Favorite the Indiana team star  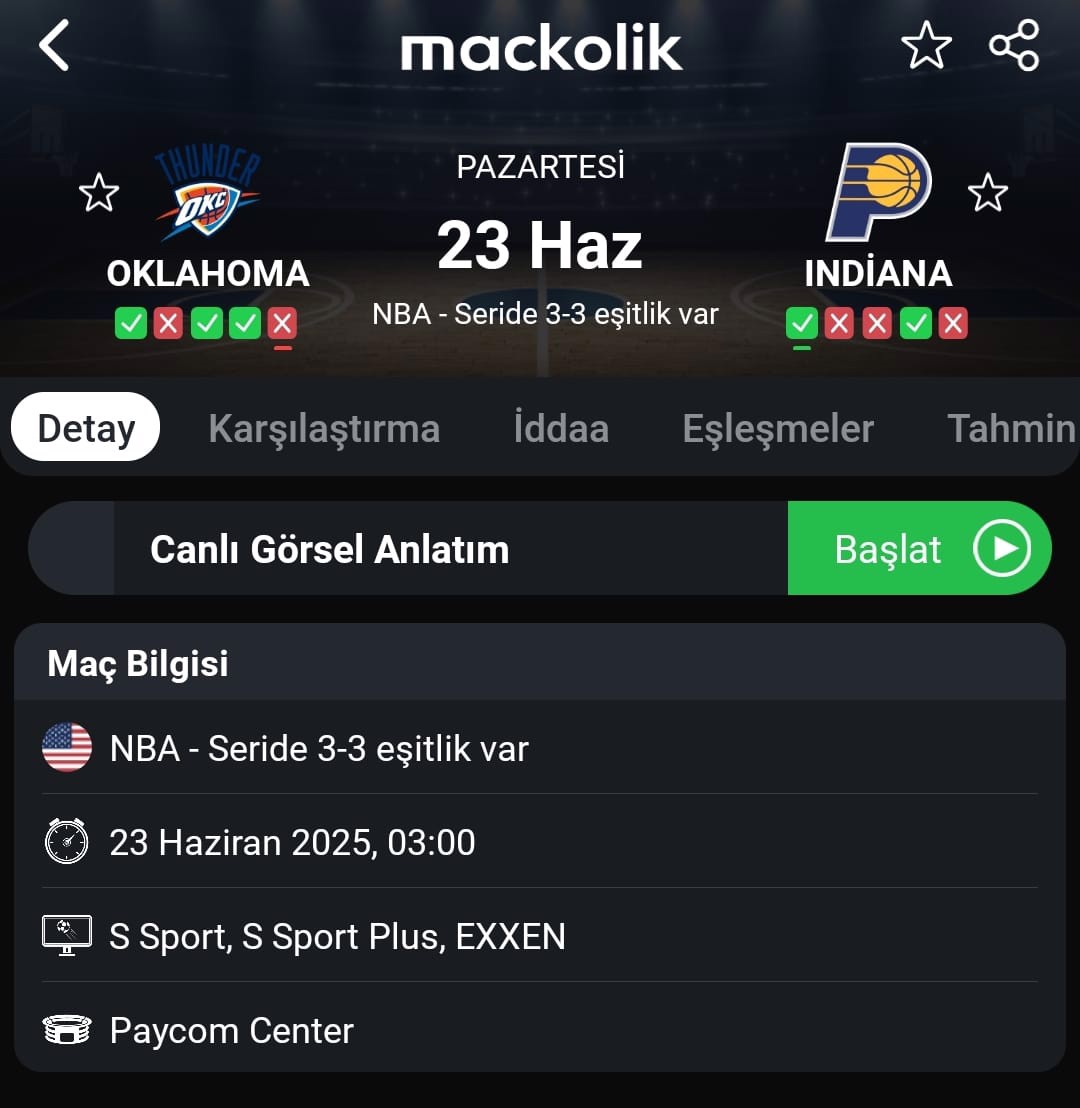988,192
